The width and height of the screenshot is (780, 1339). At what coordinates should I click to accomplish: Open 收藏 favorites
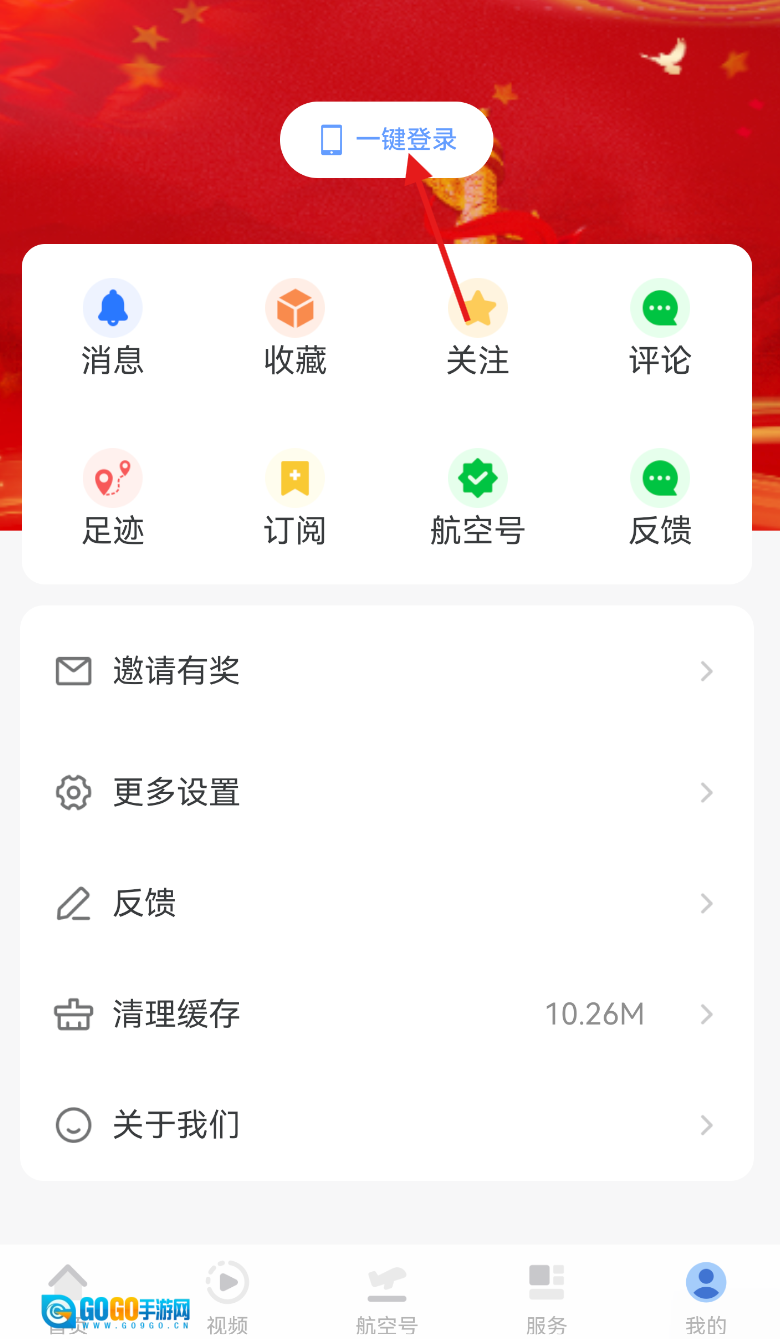tap(295, 328)
